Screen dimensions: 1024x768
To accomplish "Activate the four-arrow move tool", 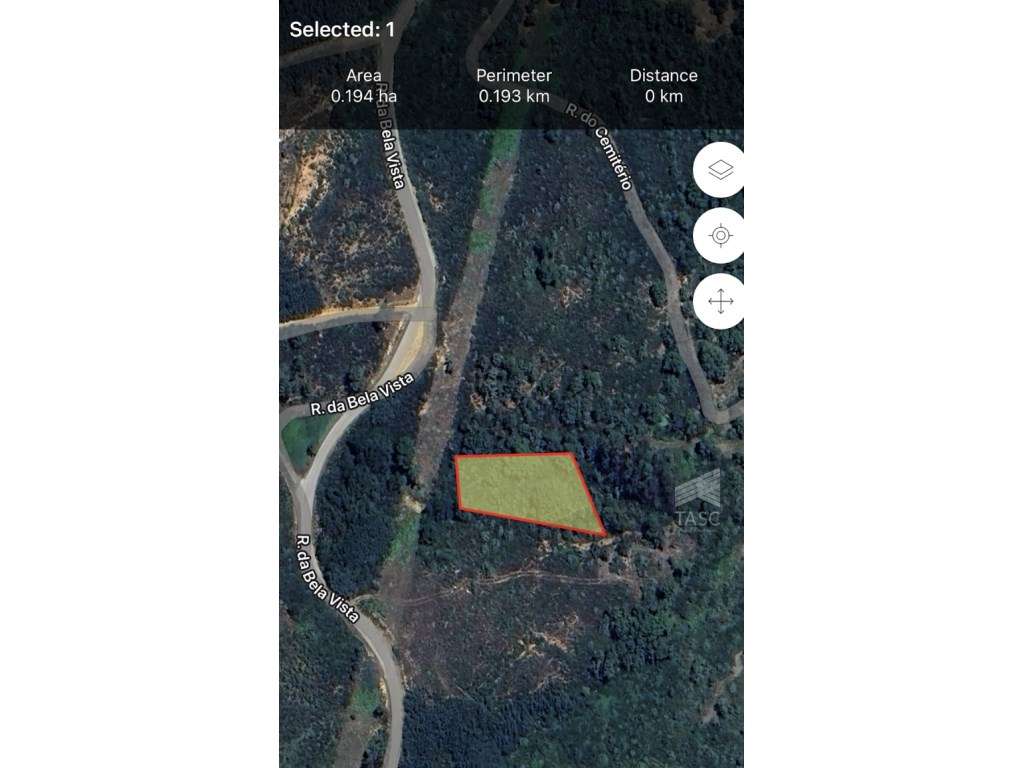I will [720, 301].
